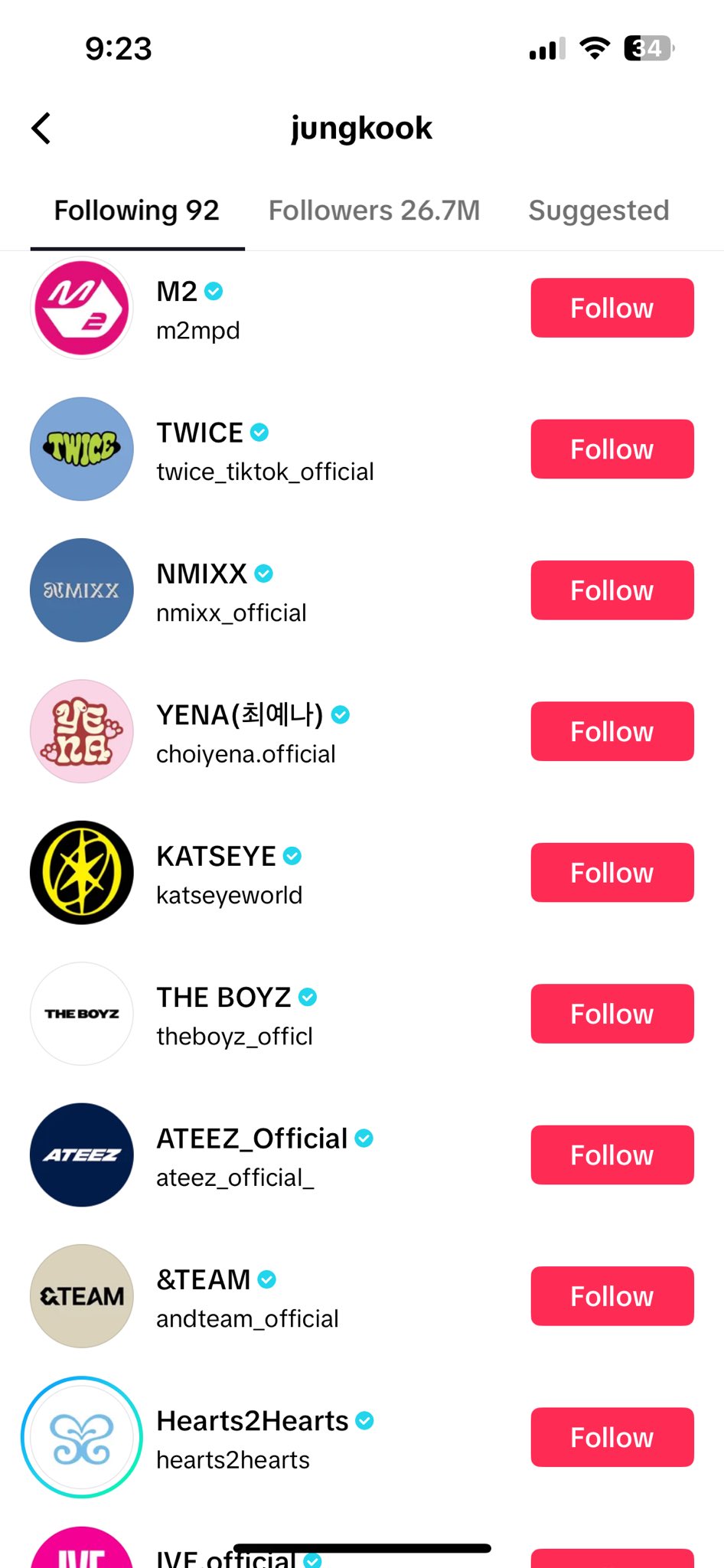Screen dimensions: 724x1568
Task: Open the M2 profile picture
Action: coord(82,308)
